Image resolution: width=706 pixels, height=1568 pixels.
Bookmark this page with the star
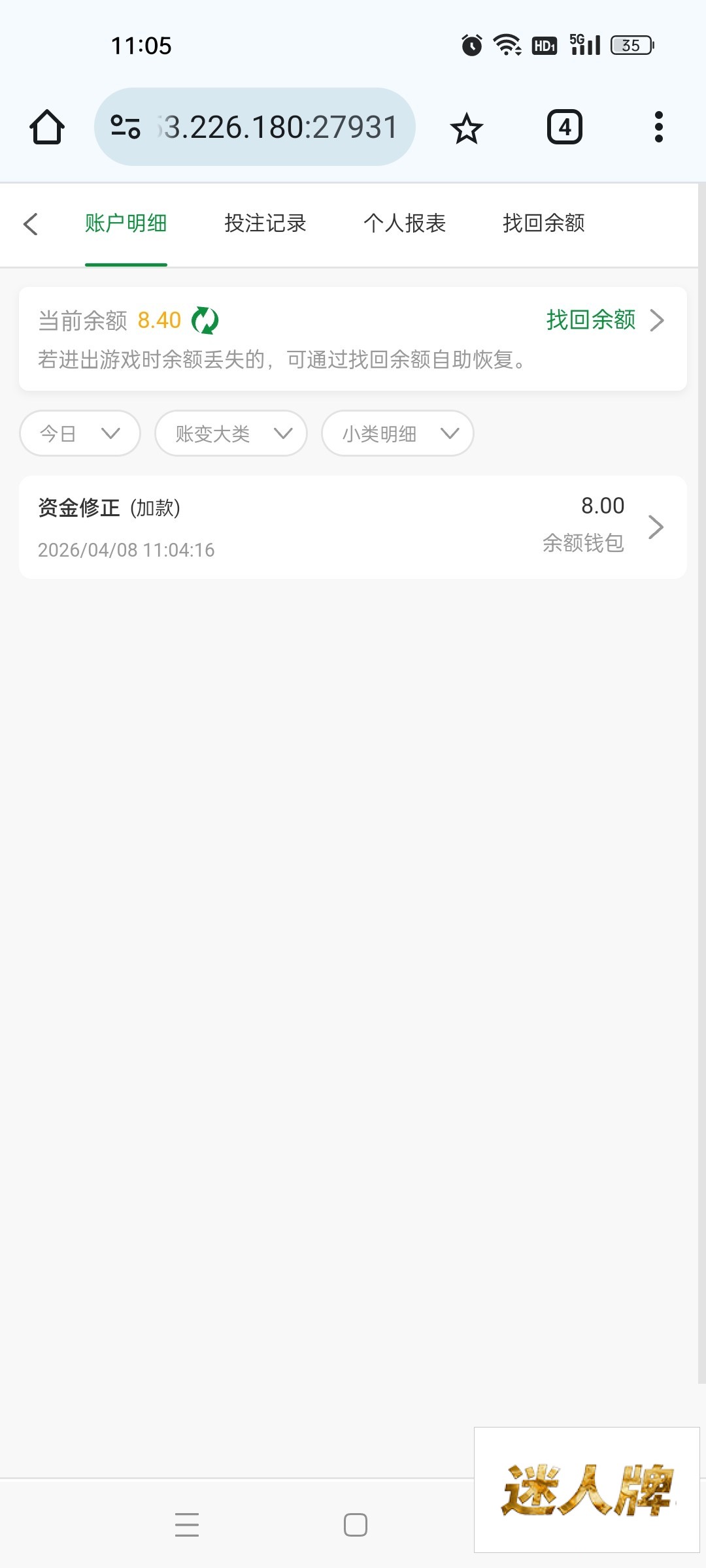tap(466, 127)
